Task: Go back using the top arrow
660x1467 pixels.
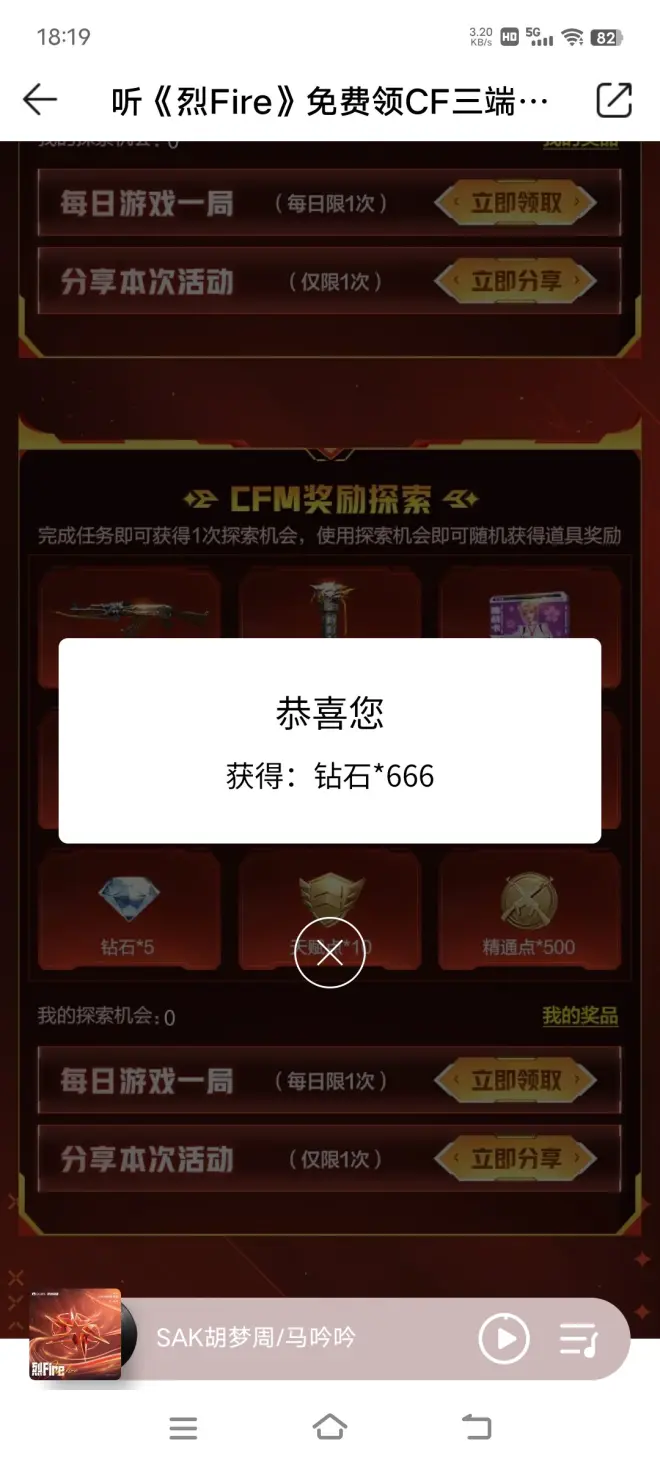Action: pos(40,100)
